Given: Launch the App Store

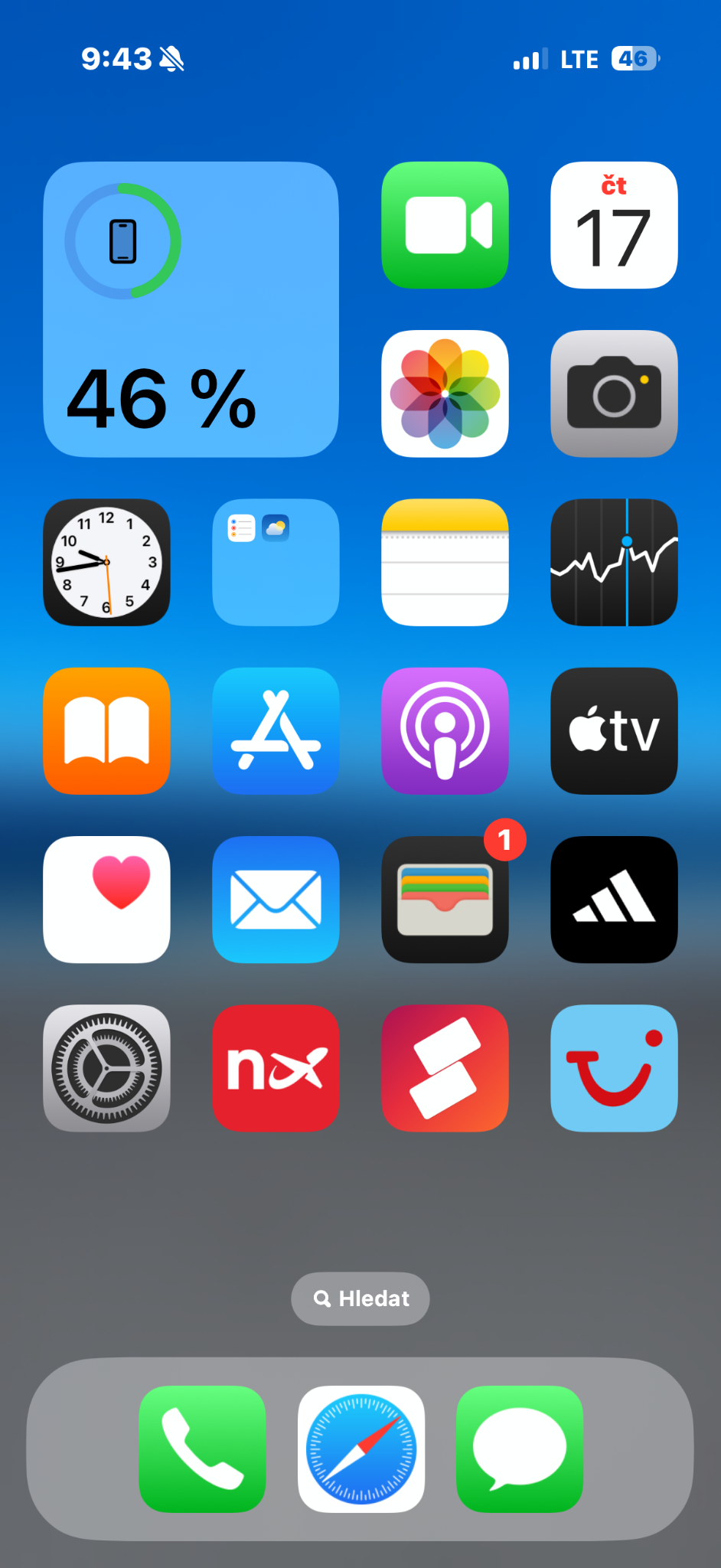Looking at the screenshot, I should coord(276,731).
